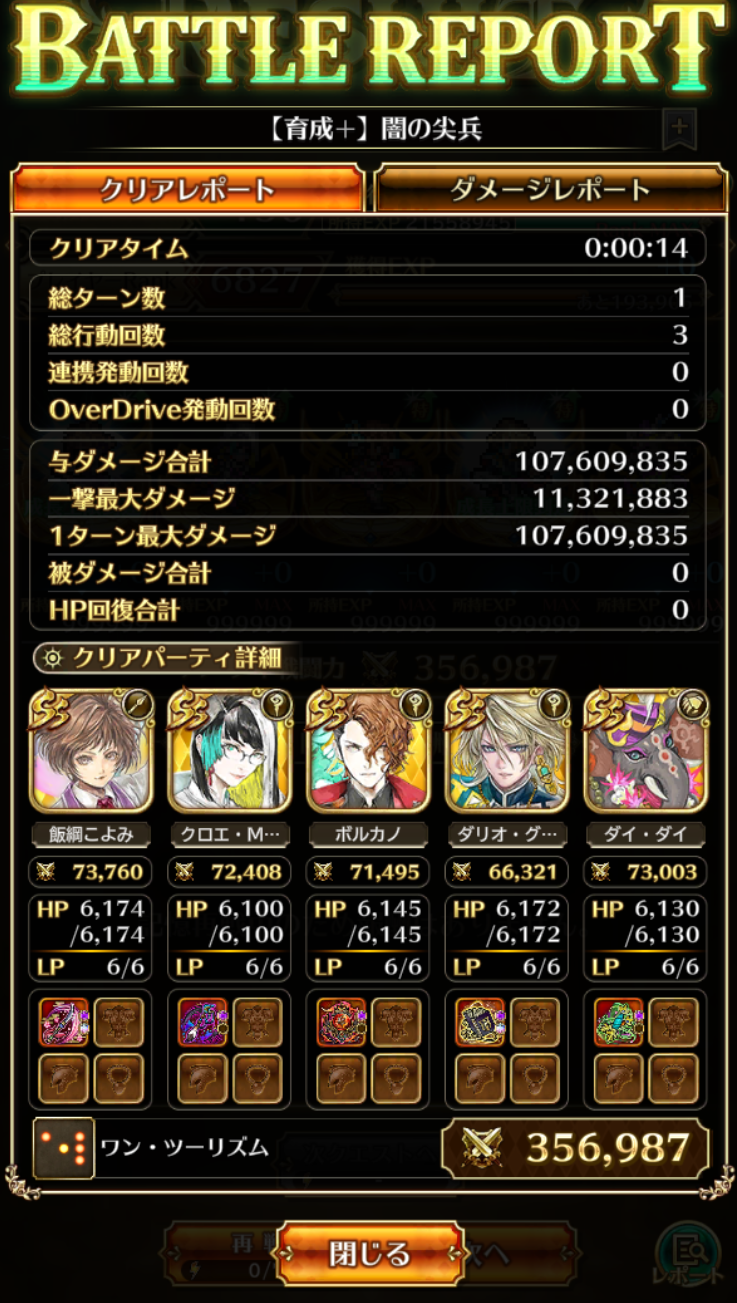Tap the ワン・ツーリズム formation icon

click(x=64, y=1147)
